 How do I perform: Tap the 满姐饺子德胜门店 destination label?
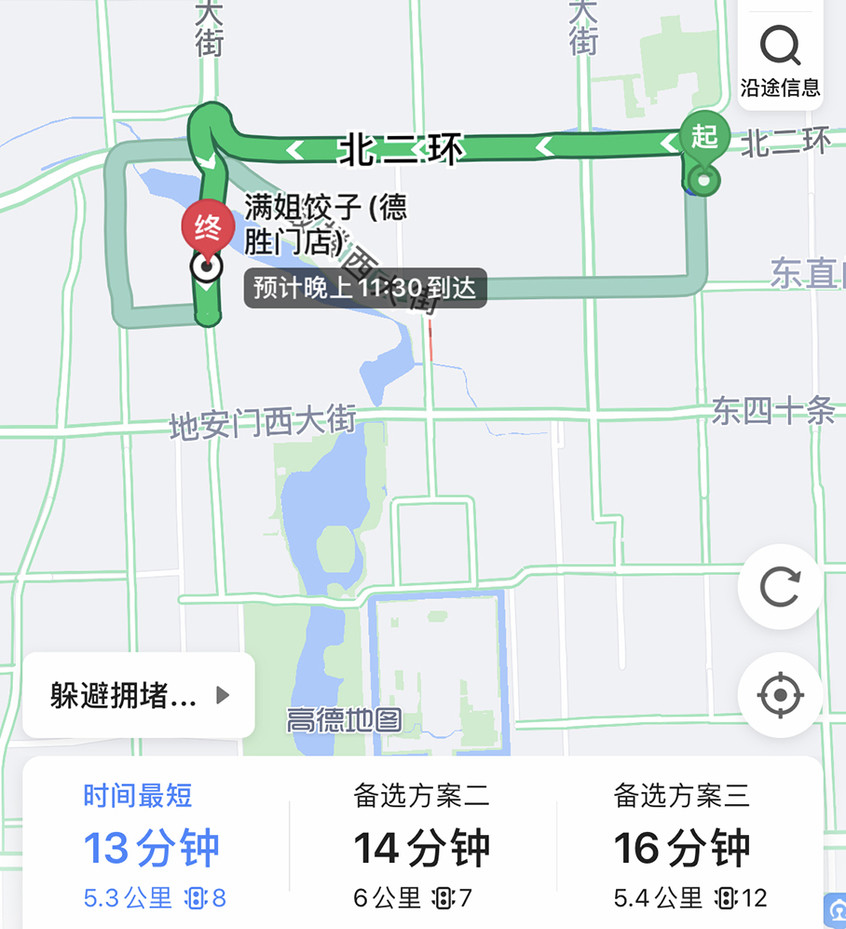(320, 225)
